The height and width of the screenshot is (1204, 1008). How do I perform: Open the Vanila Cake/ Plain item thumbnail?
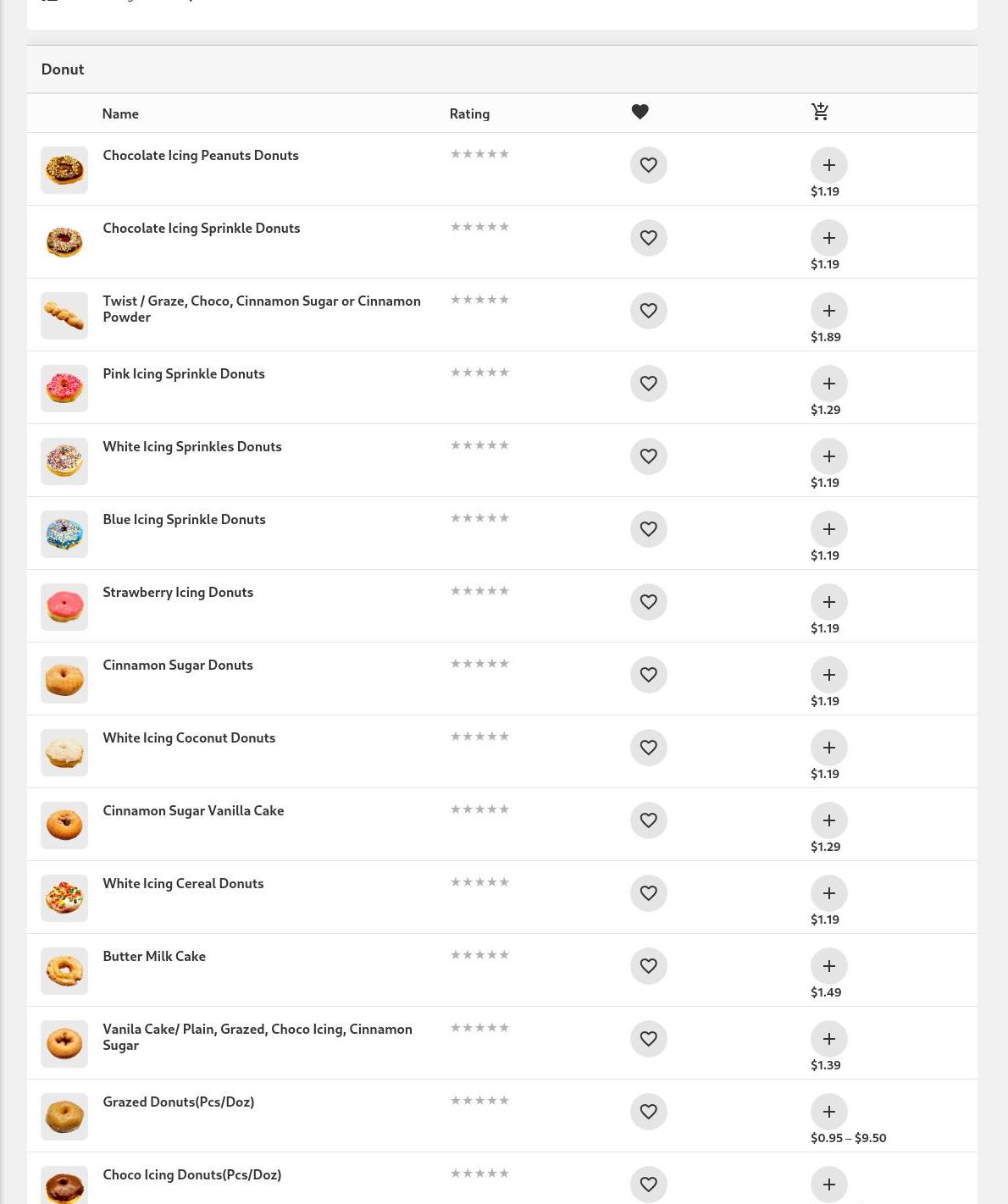[x=64, y=1043]
